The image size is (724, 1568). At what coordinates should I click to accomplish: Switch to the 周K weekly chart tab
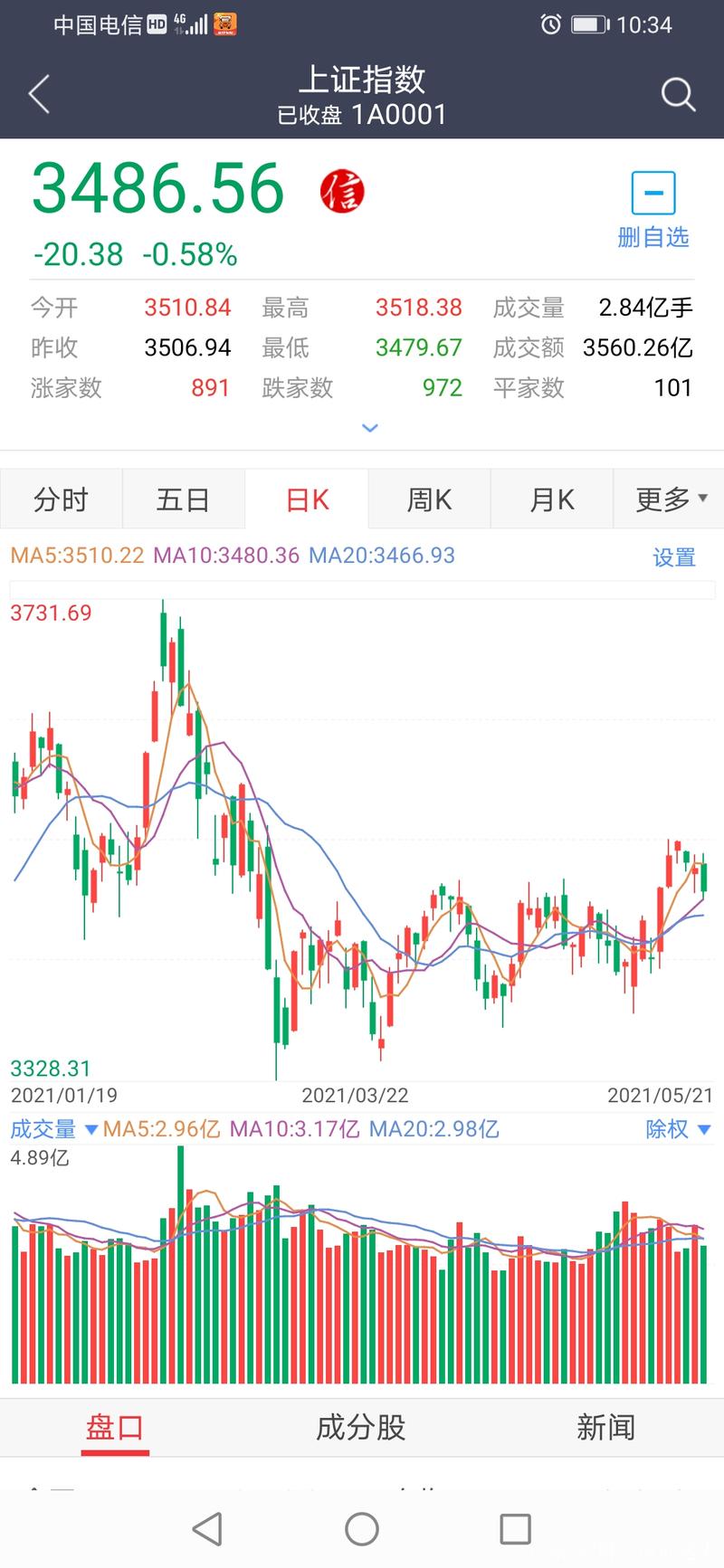tap(429, 499)
